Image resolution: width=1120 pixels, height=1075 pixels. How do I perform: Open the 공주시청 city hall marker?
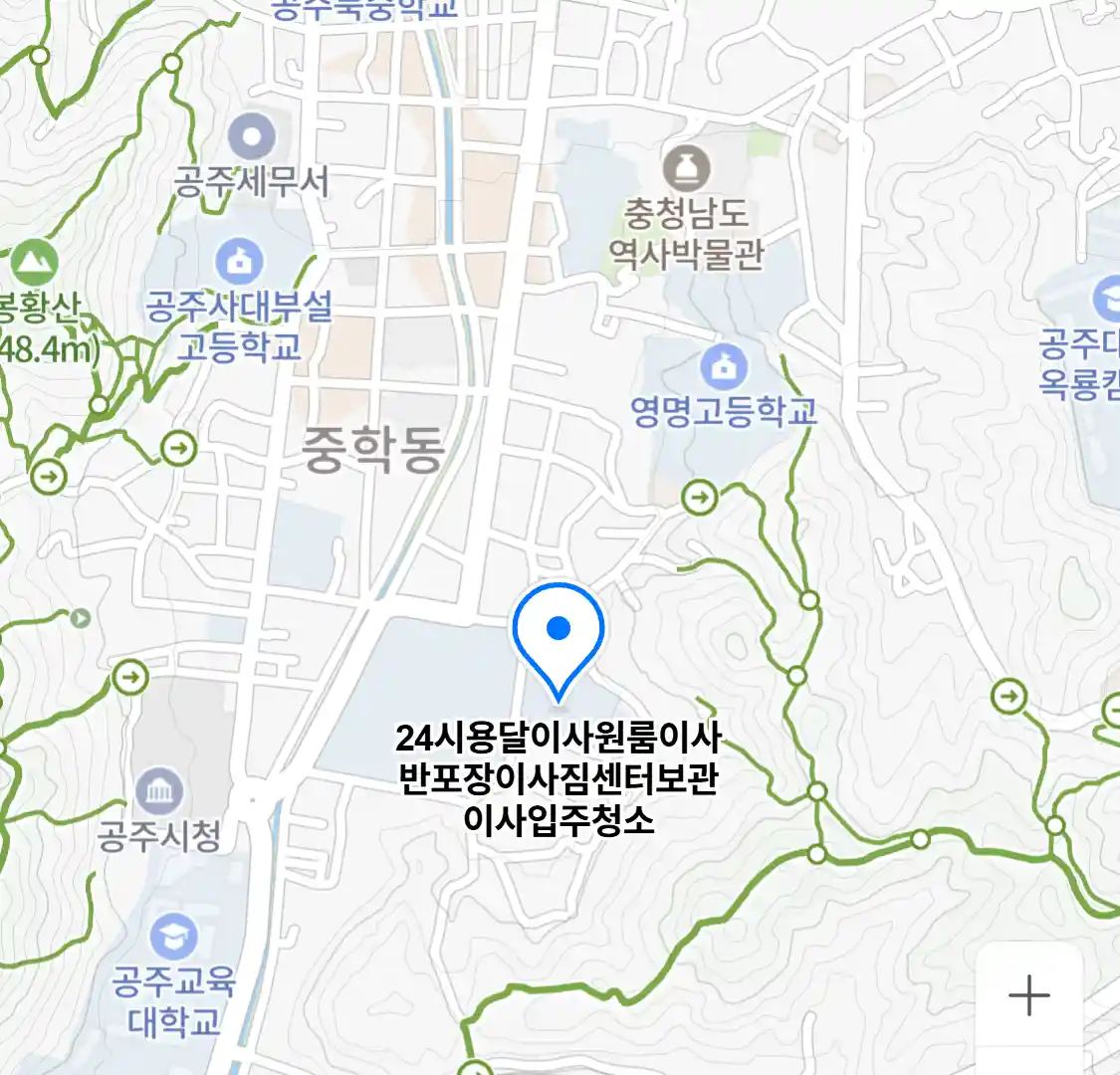pyautogui.click(x=158, y=791)
